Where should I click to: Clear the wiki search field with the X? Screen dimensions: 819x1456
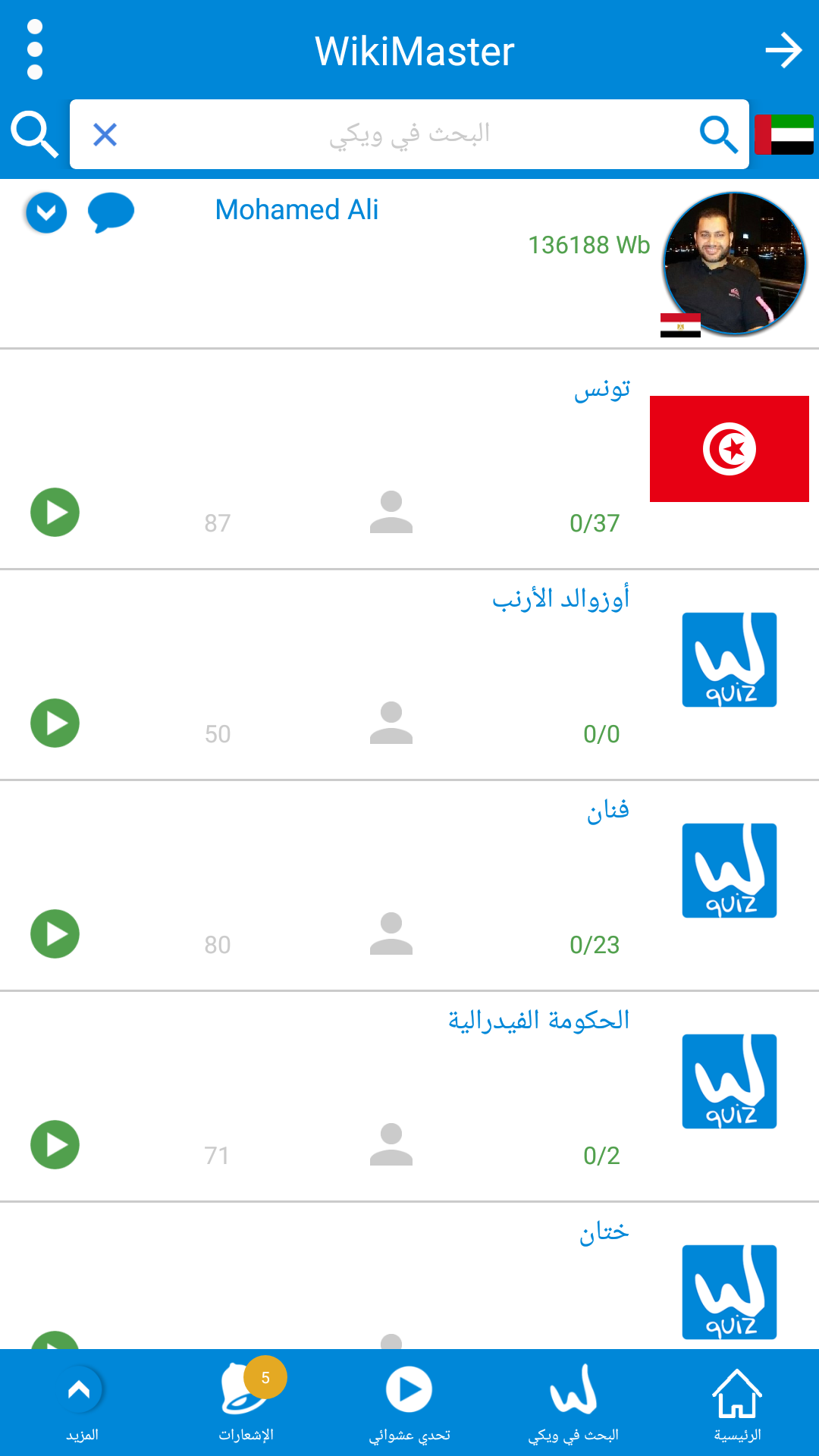(x=105, y=135)
